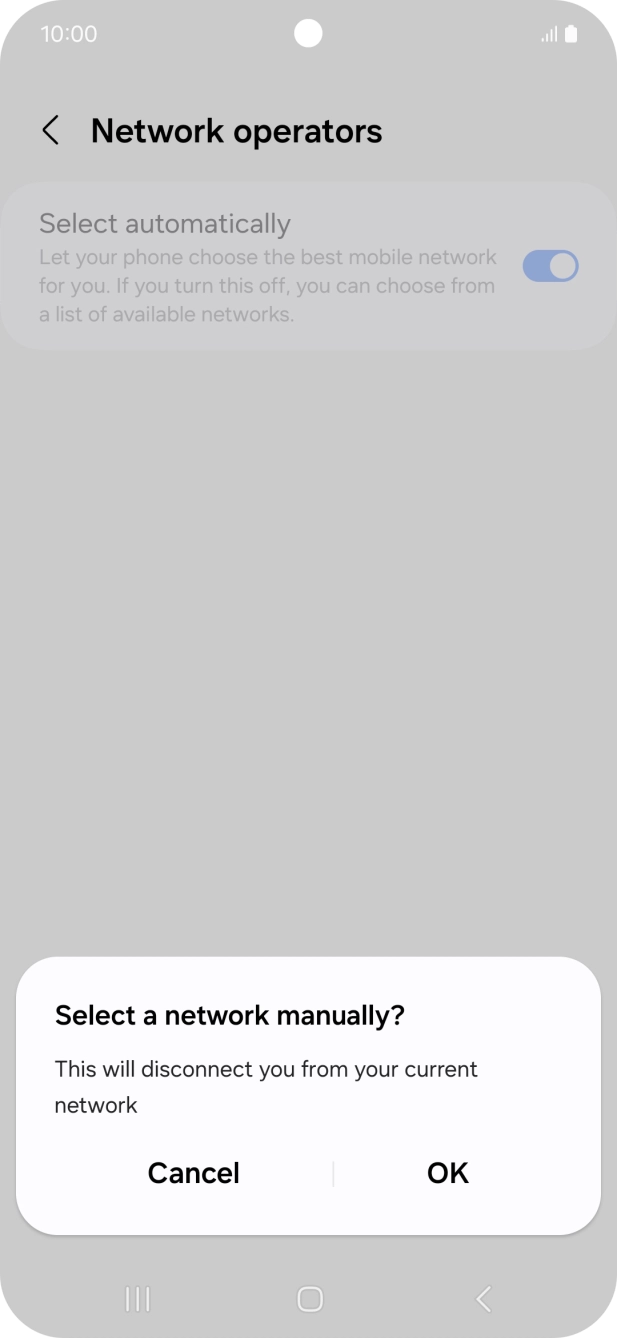617x1338 pixels.
Task: Open recent apps from navigation bar
Action: click(x=137, y=1299)
